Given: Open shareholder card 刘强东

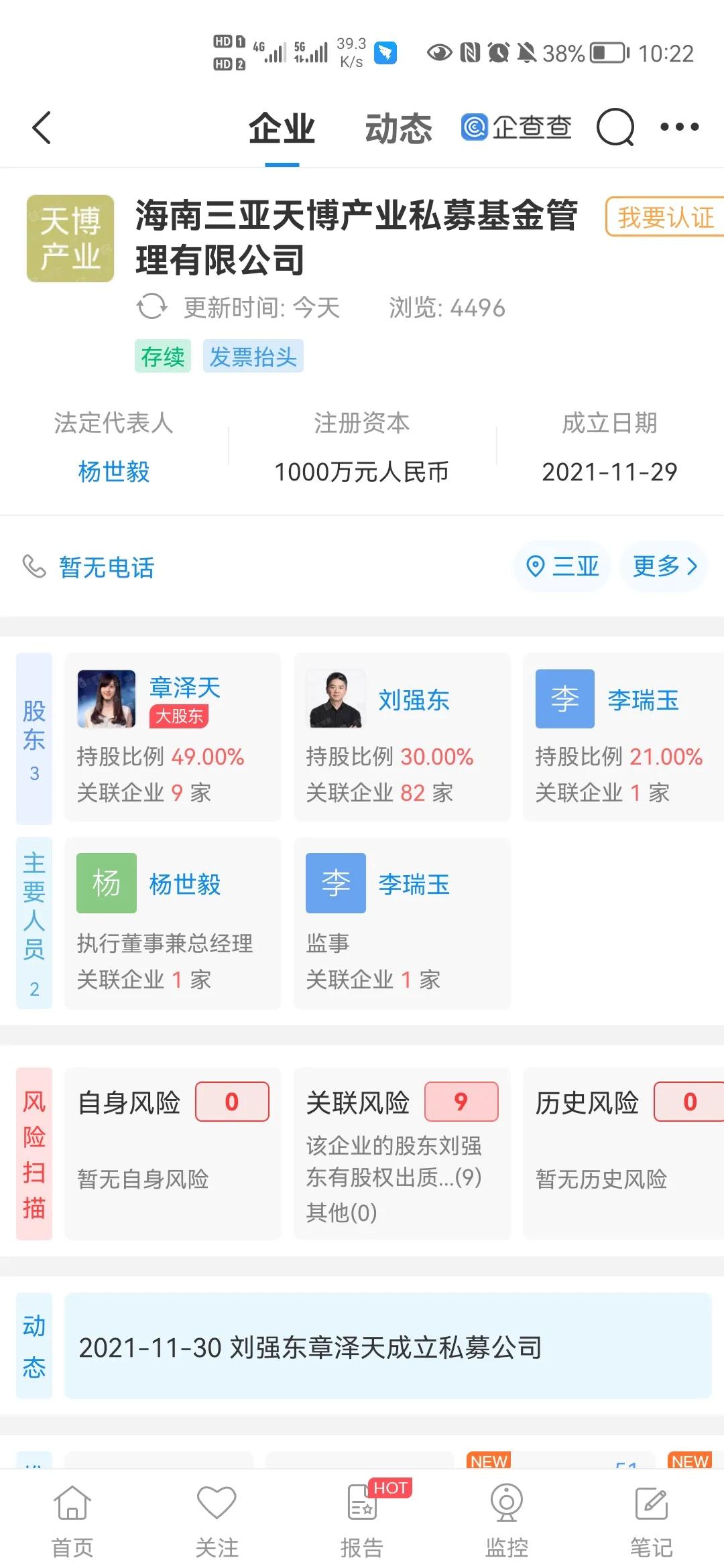Looking at the screenshot, I should pos(402,737).
